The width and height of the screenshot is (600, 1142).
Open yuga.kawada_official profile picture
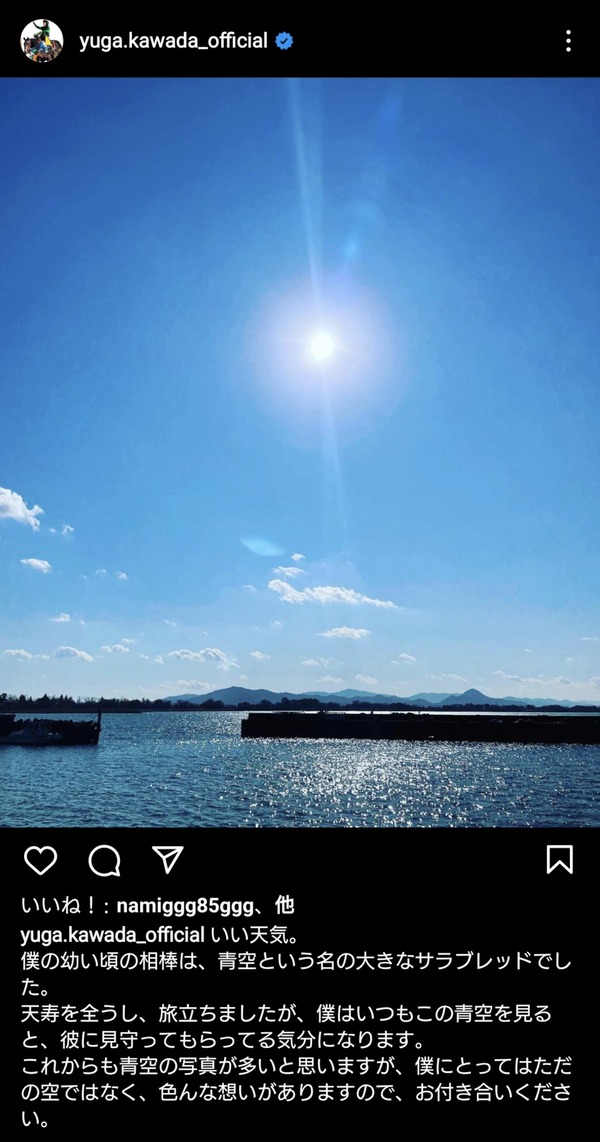coord(42,41)
